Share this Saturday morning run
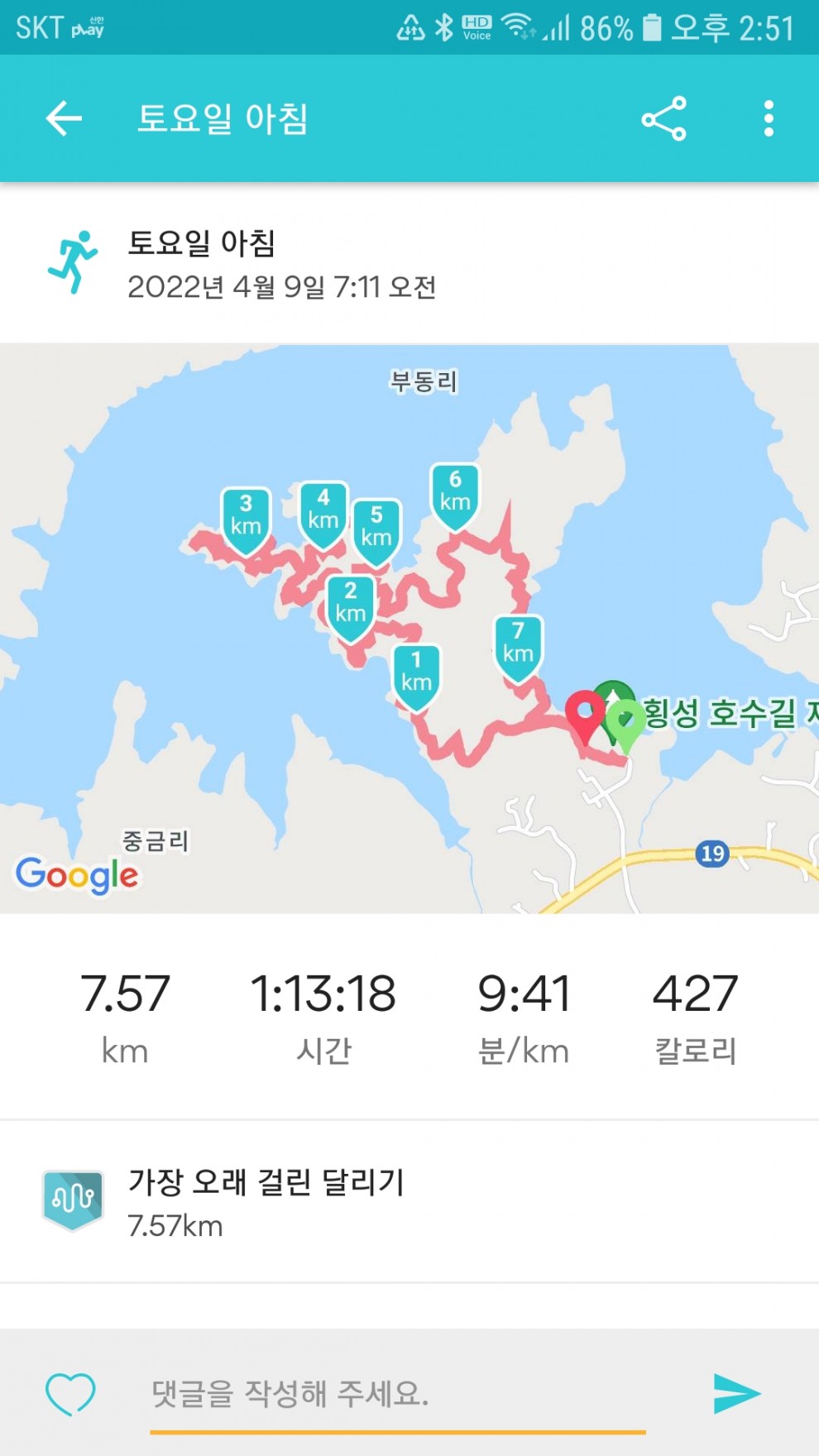The width and height of the screenshot is (819, 1456). pyautogui.click(x=663, y=119)
